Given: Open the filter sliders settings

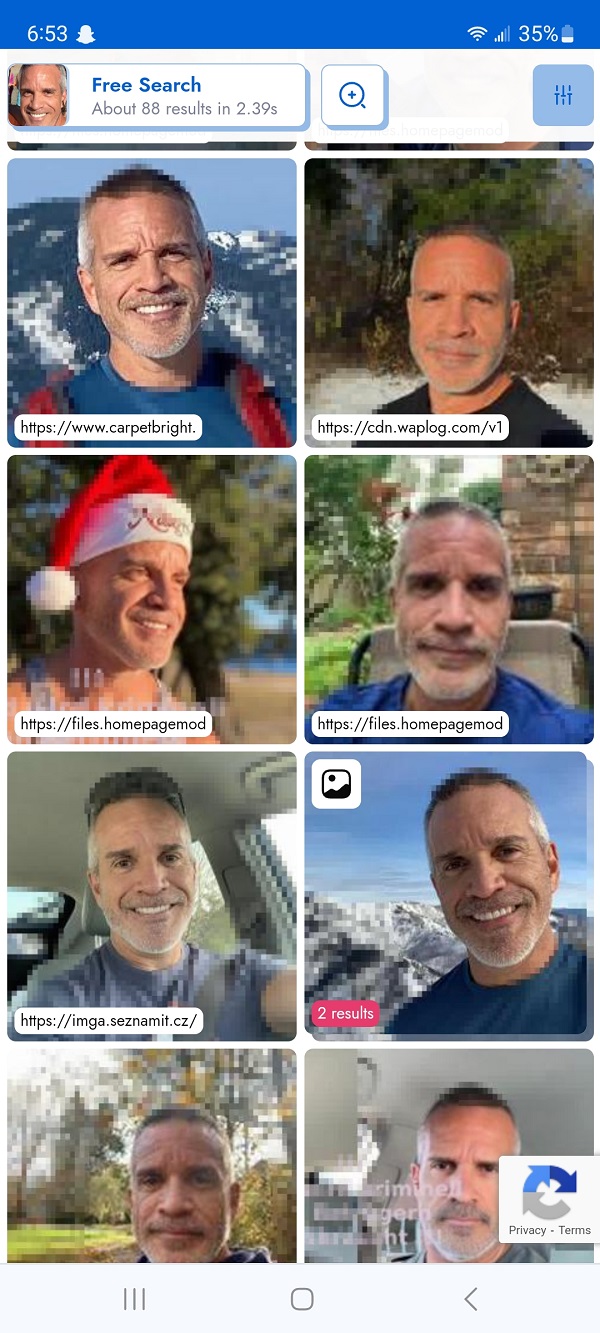Looking at the screenshot, I should tap(563, 95).
